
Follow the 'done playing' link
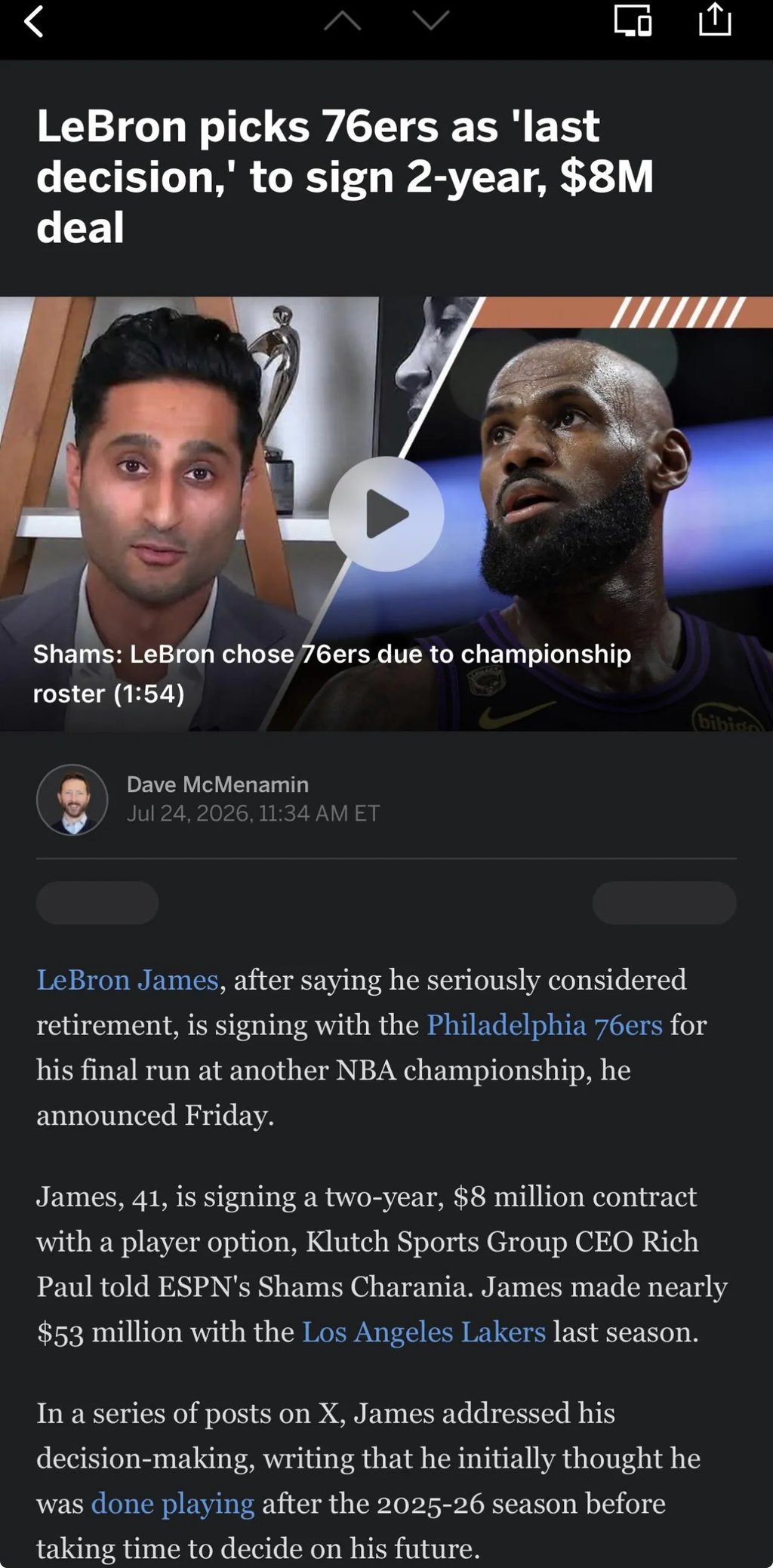click(173, 1504)
